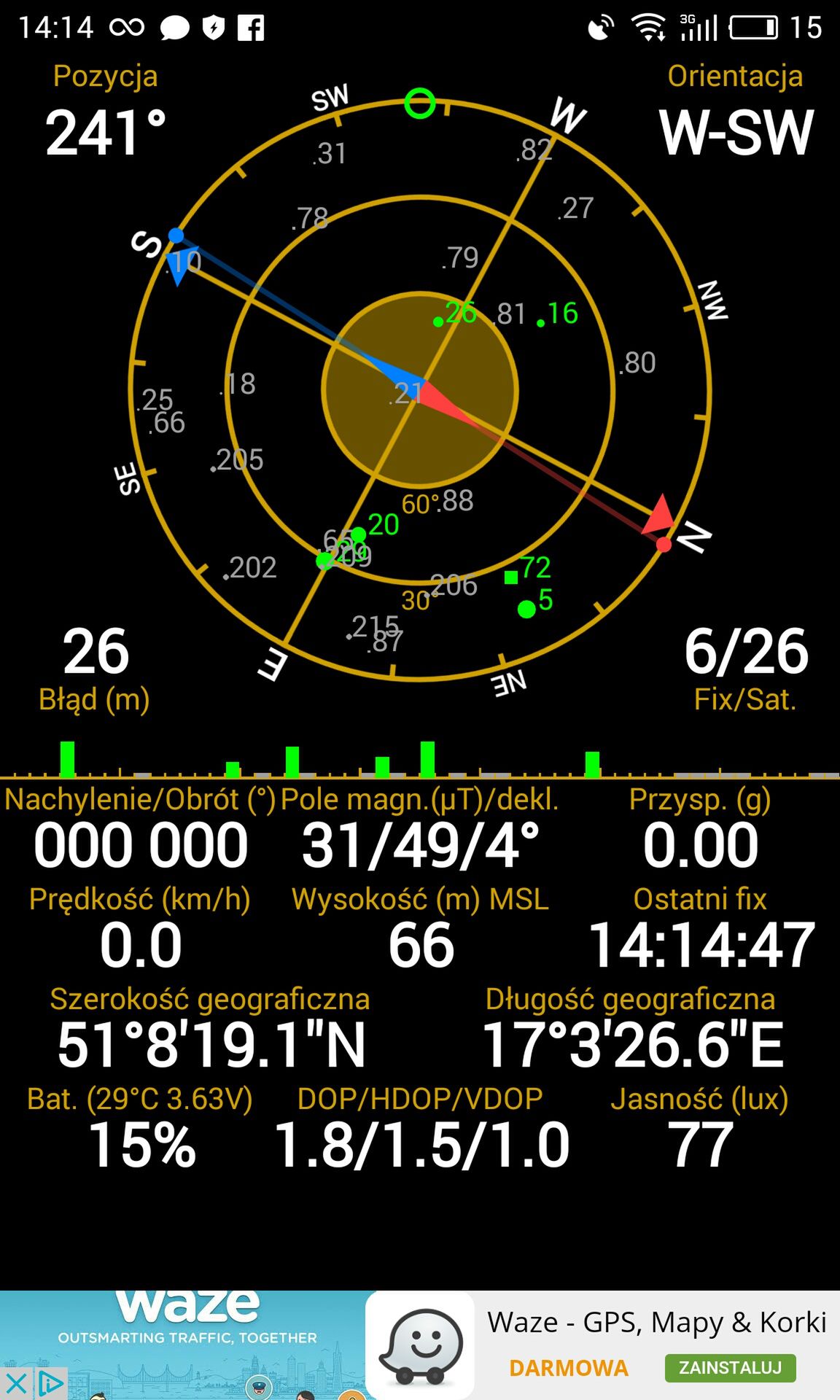Open the Waze - GPS, Mapy & Korki ad
840x1400 pixels.
tap(656, 1322)
